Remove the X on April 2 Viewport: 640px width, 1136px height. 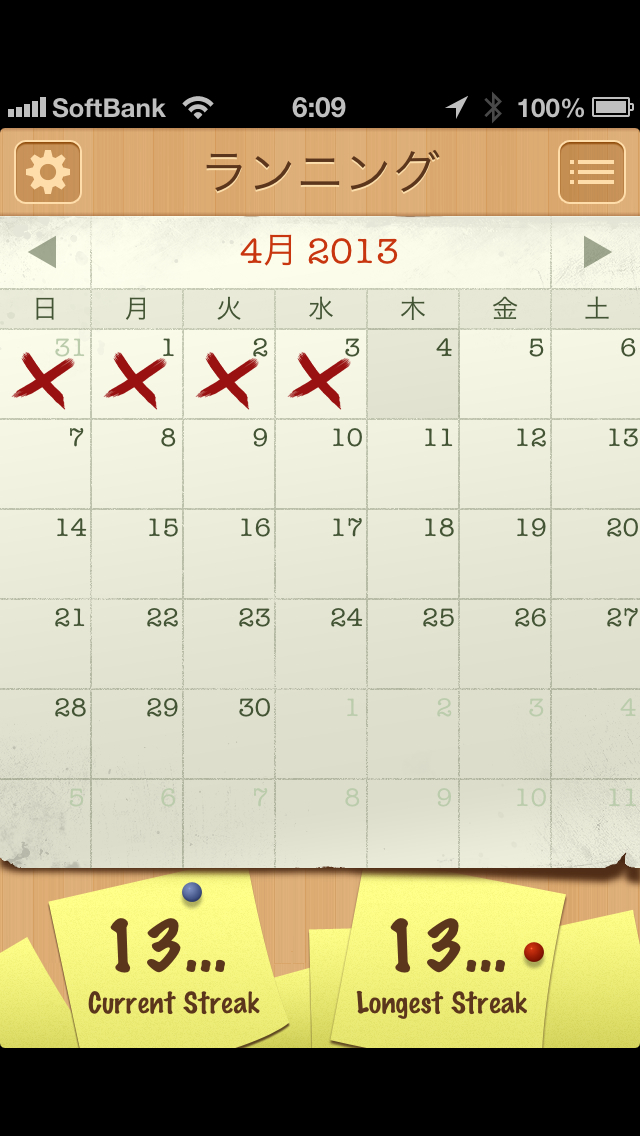click(x=229, y=374)
